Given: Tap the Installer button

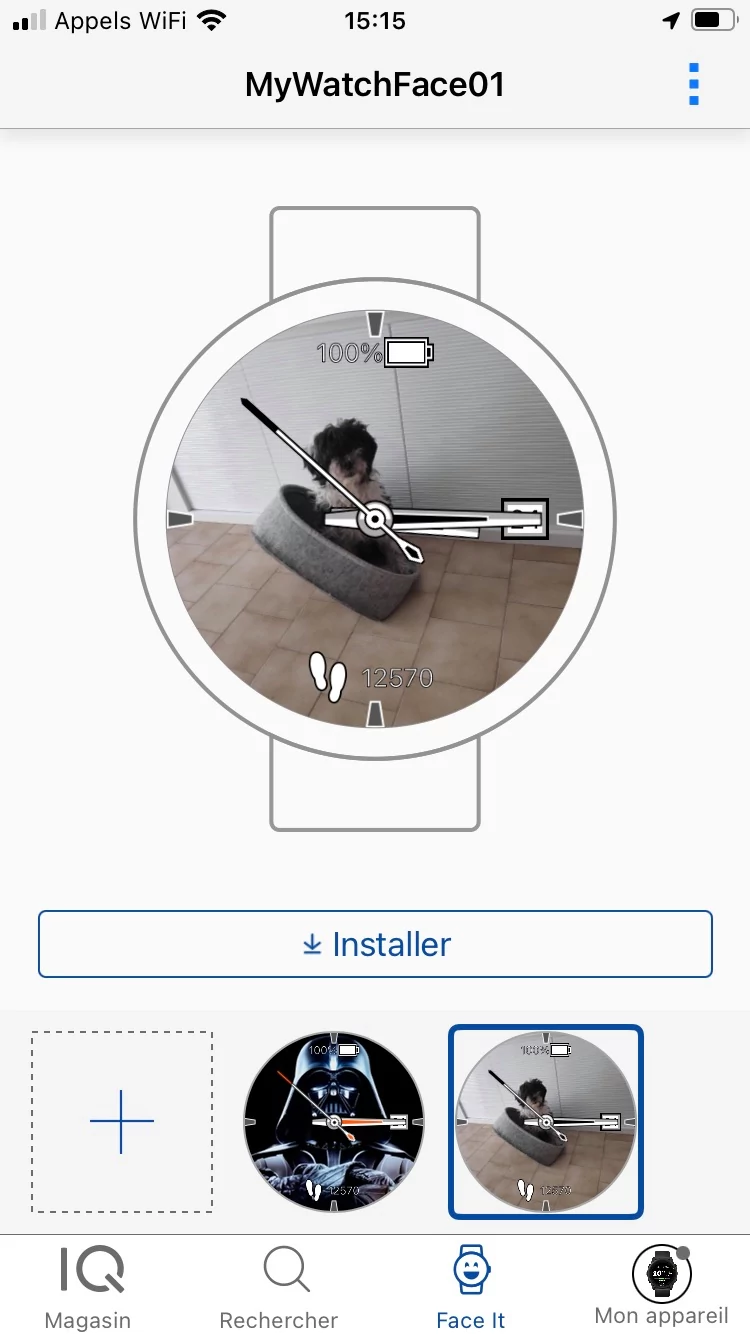Looking at the screenshot, I should pos(375,944).
